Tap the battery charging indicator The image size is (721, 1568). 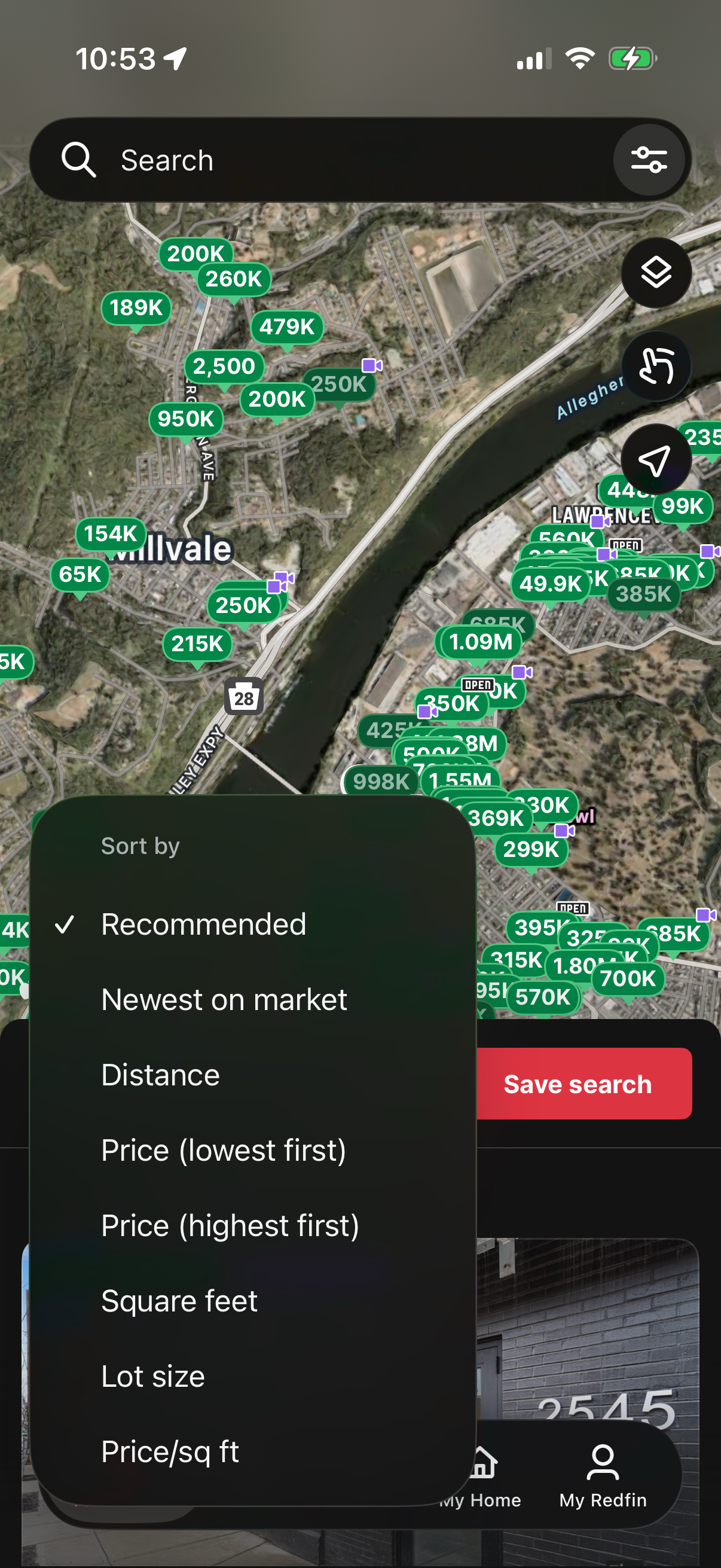pos(630,59)
